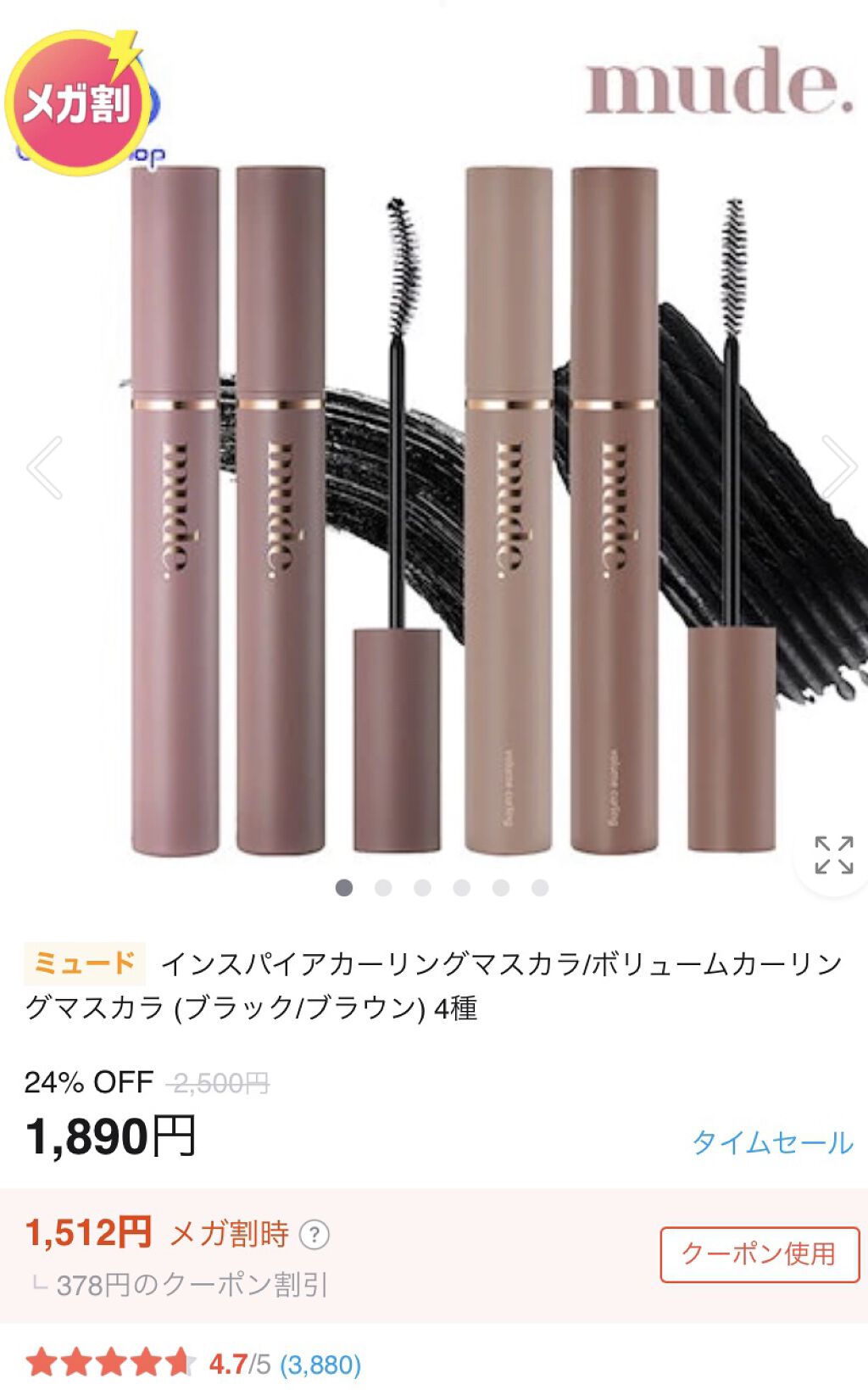The height and width of the screenshot is (1390, 868).
Task: Open the タイムセール link
Action: [x=772, y=1142]
